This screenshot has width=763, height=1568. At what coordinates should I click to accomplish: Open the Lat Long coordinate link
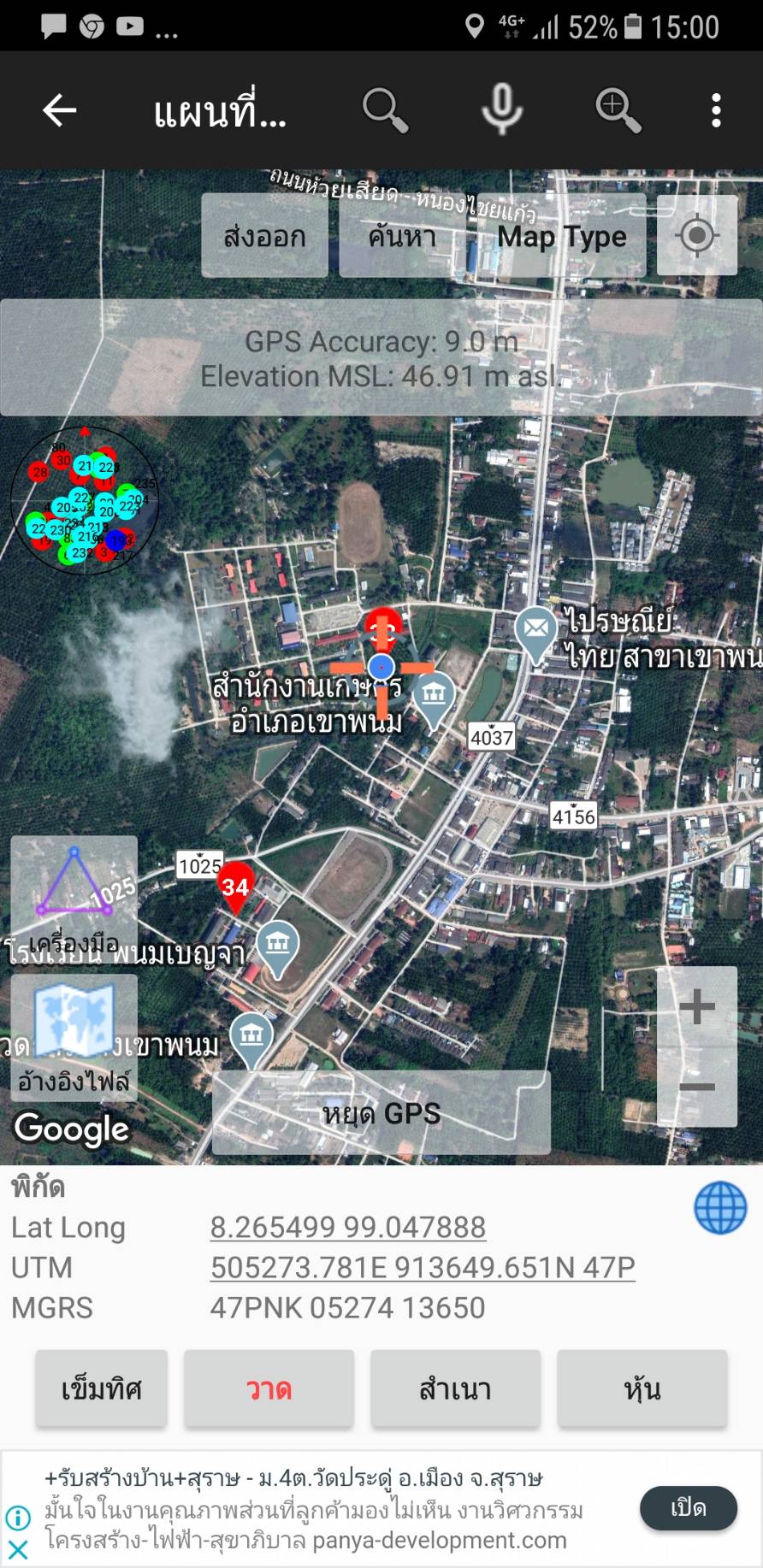[x=348, y=1227]
